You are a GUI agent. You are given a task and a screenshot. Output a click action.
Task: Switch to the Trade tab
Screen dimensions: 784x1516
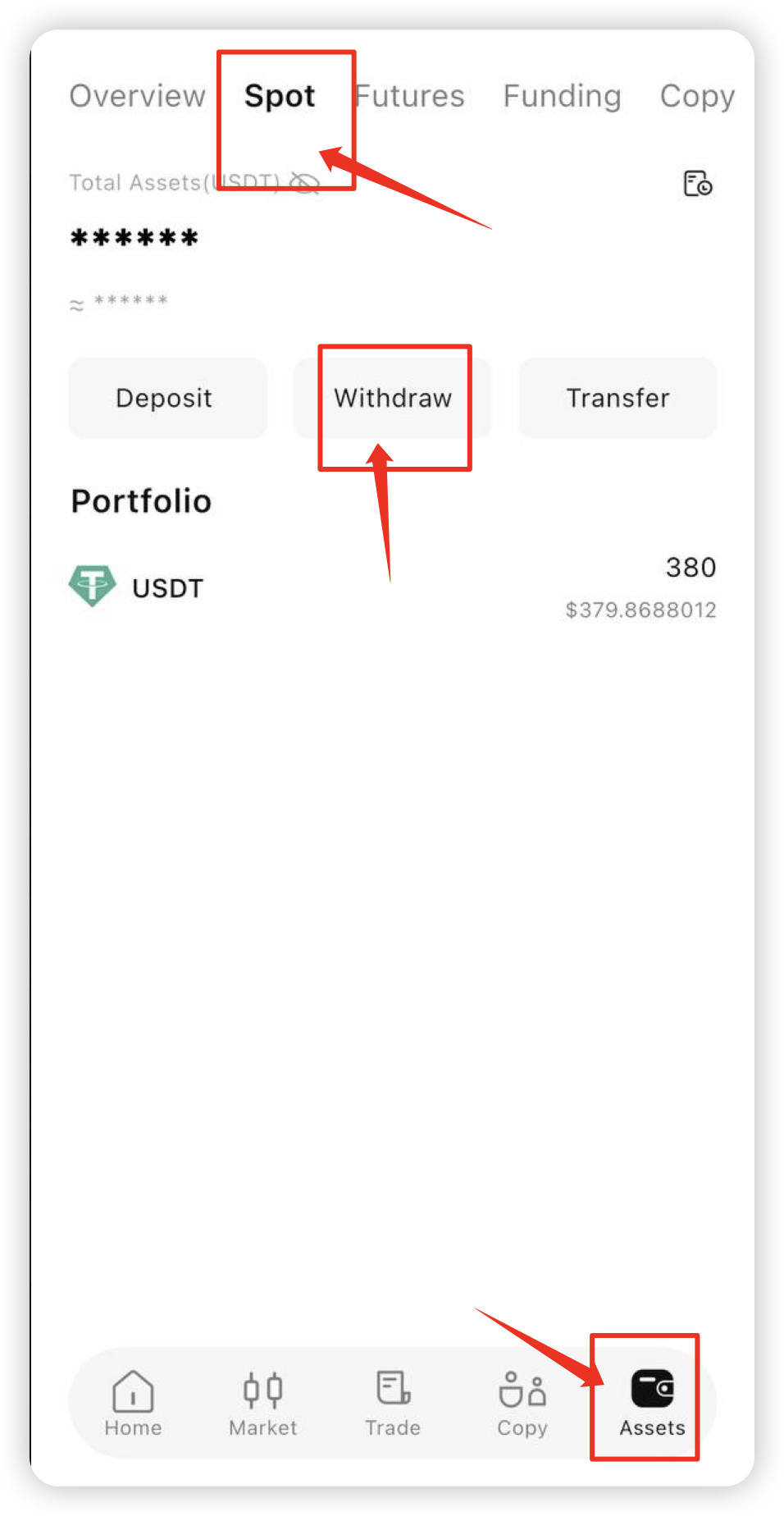click(393, 1403)
